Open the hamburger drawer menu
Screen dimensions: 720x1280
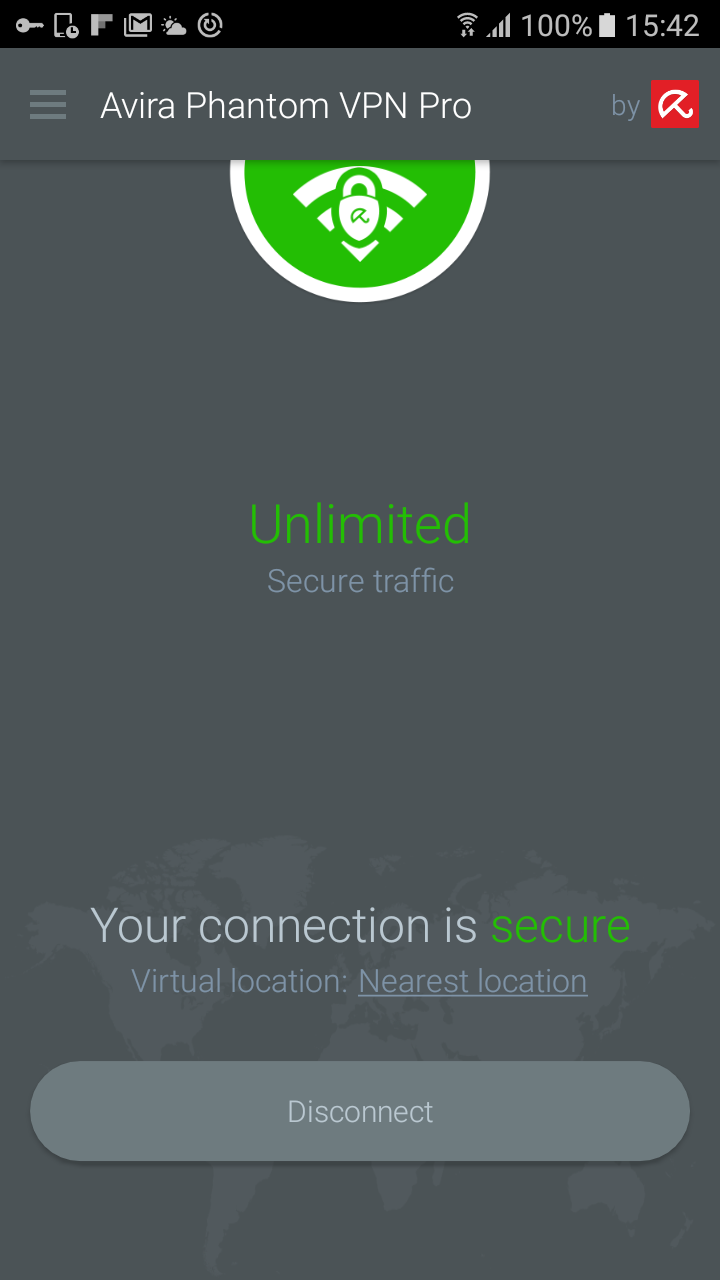tap(48, 105)
